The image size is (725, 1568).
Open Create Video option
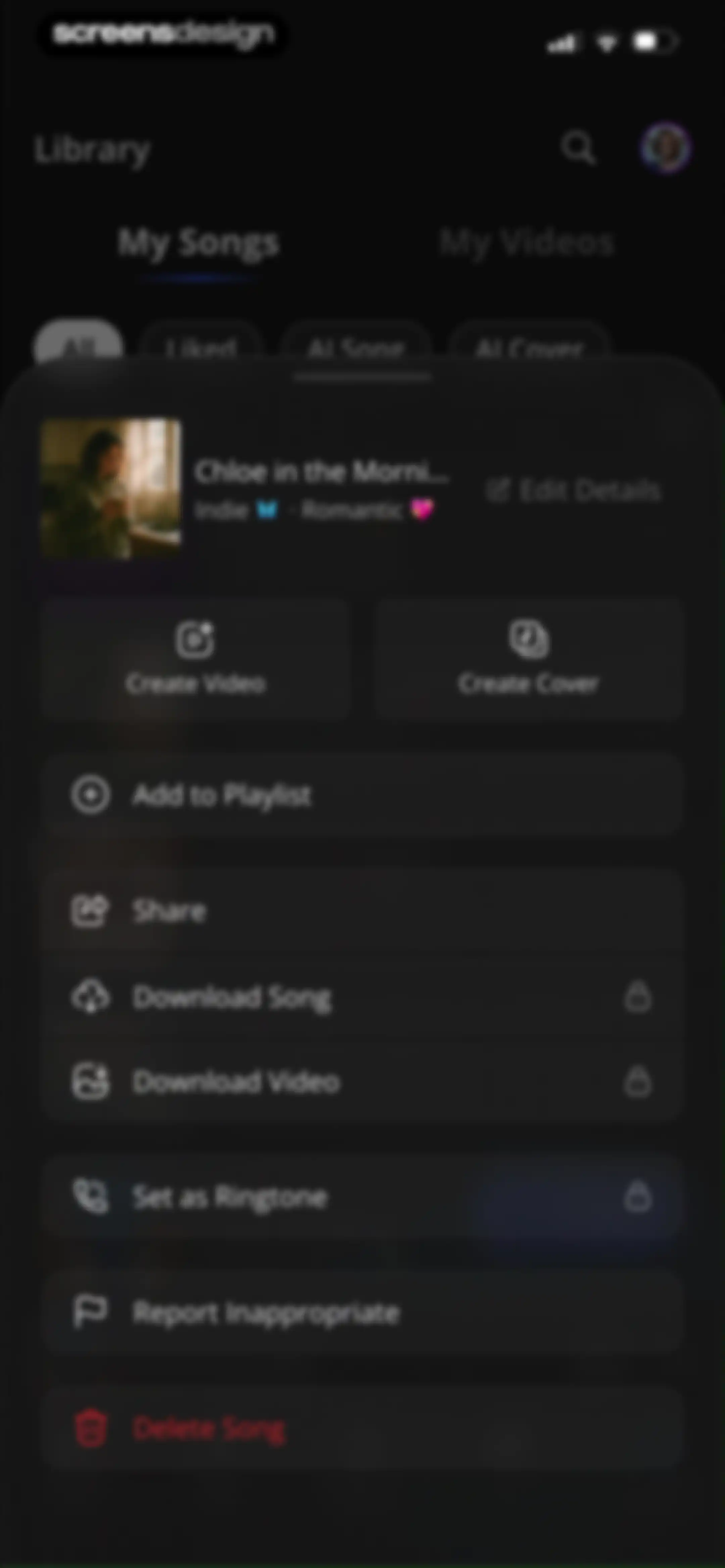click(195, 659)
